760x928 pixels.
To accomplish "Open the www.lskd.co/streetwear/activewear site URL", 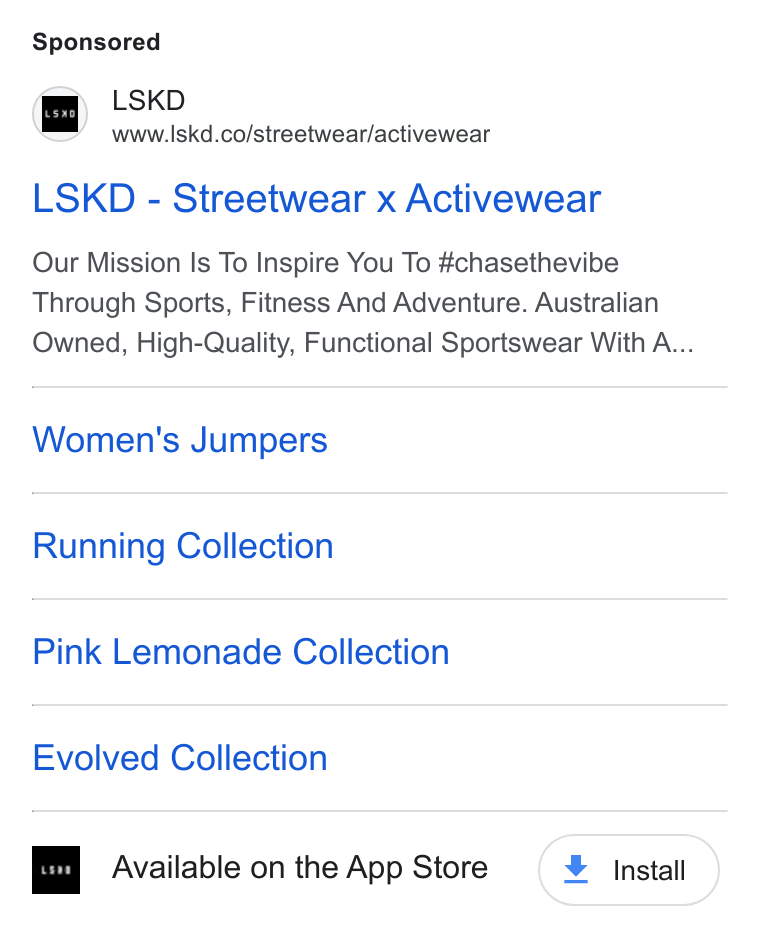I will point(301,134).
